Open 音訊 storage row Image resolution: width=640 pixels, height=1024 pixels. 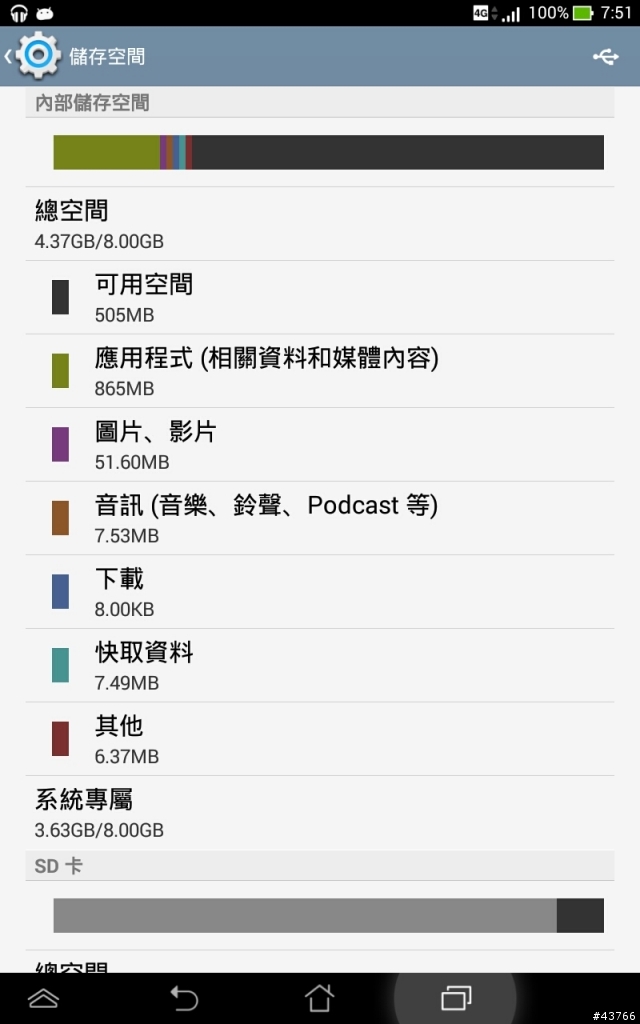[x=320, y=519]
